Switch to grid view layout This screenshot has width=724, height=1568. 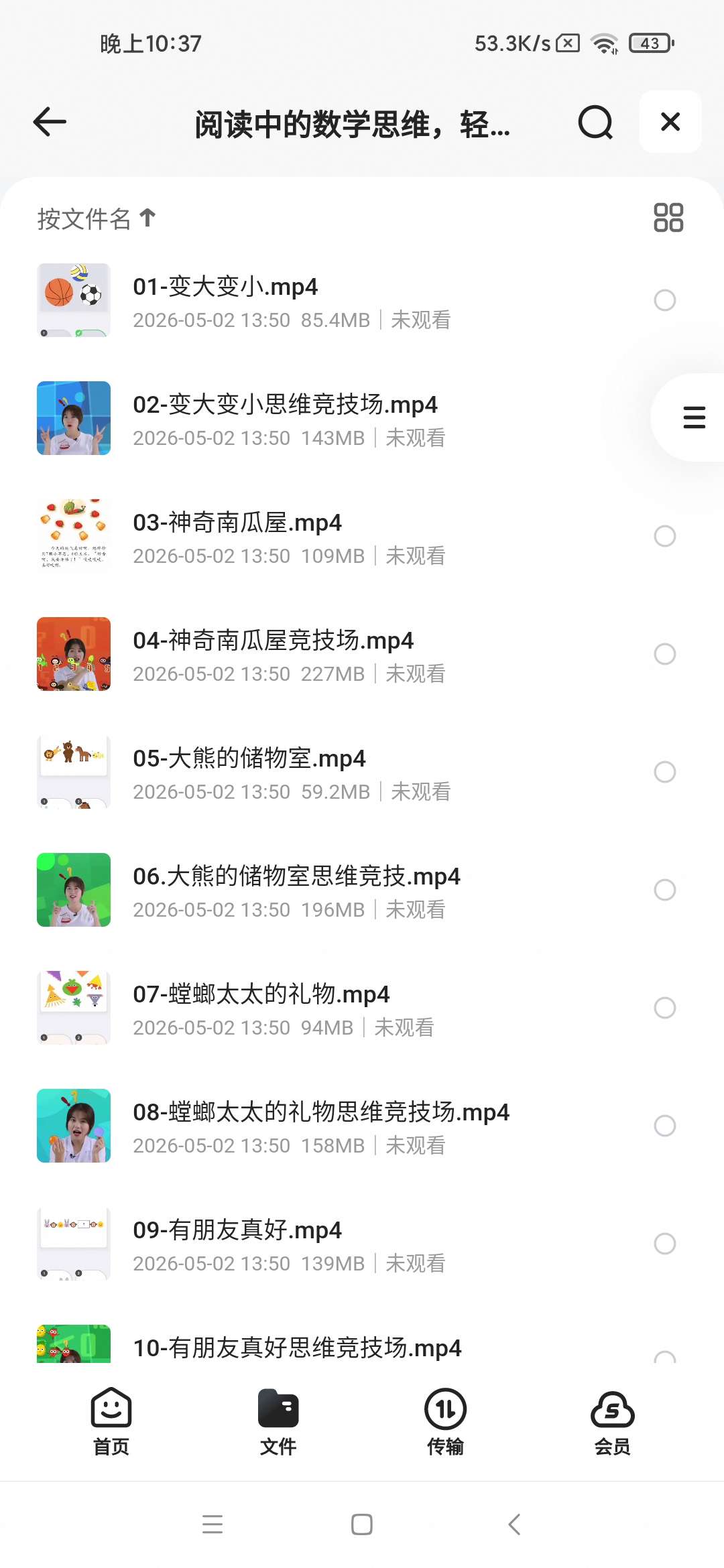pos(668,218)
